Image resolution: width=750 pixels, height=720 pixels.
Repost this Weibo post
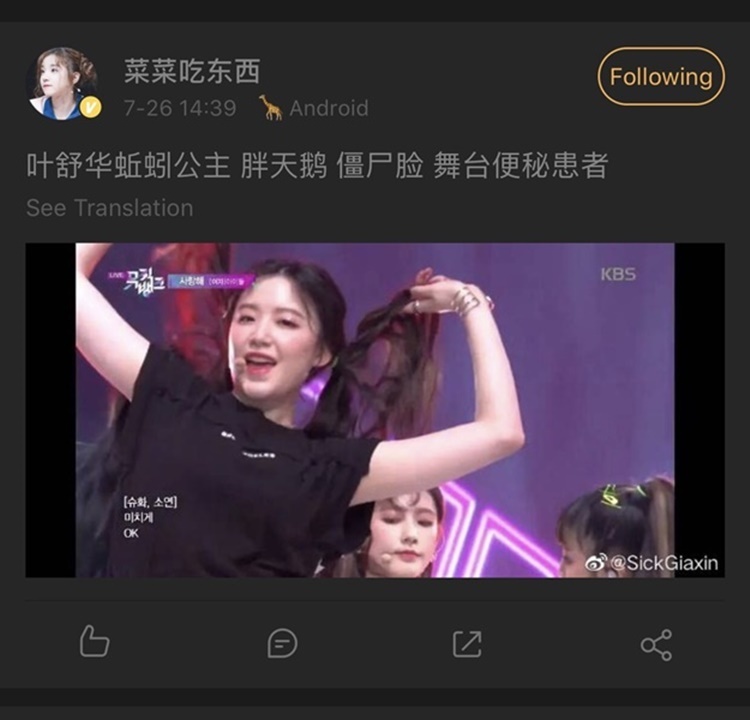click(467, 643)
